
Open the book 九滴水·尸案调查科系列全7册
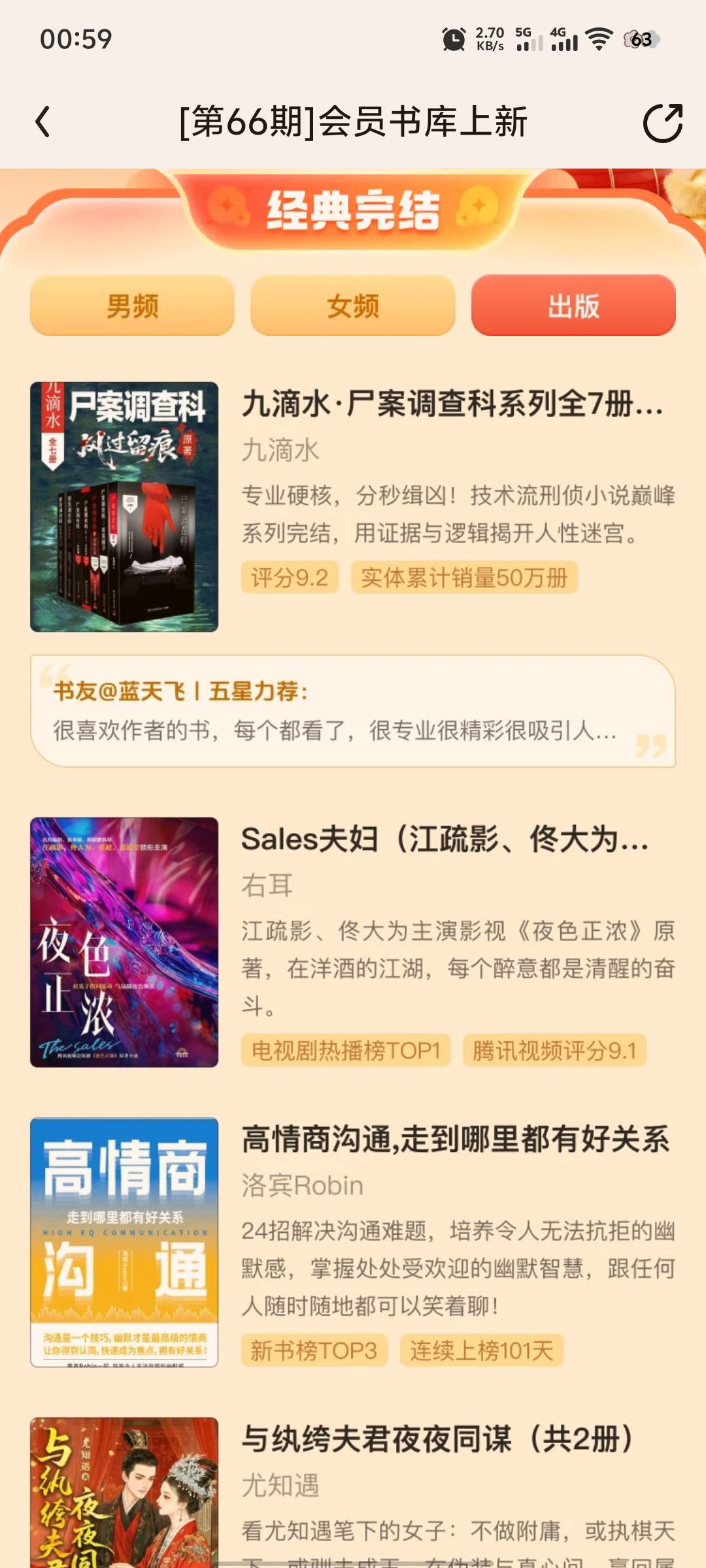[451, 404]
